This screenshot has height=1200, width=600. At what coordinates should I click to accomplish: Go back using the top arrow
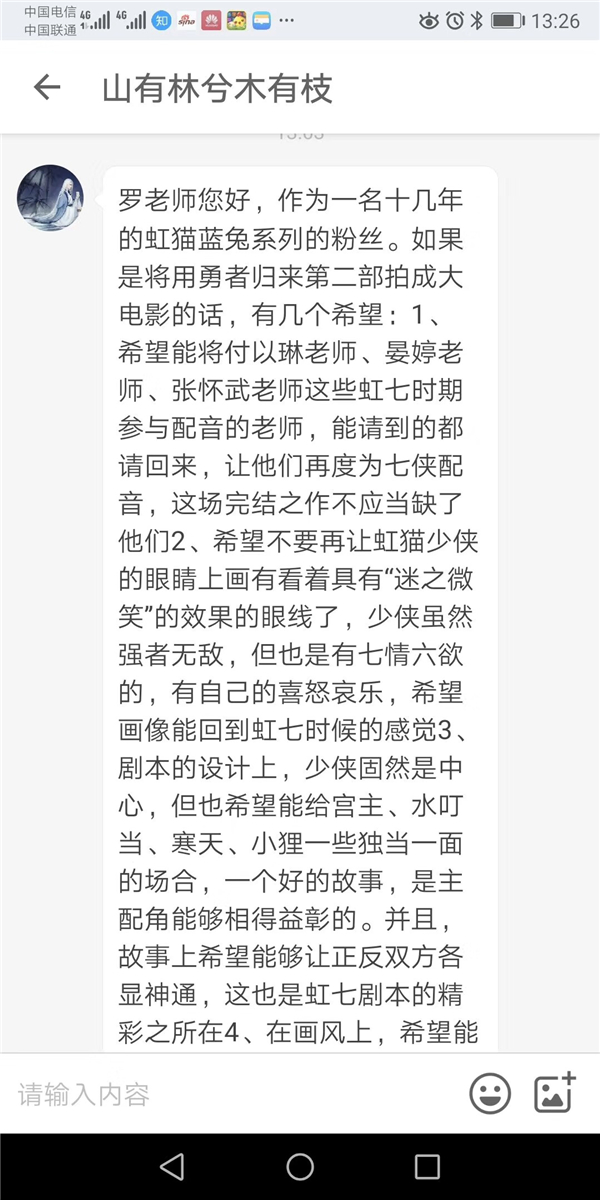47,88
